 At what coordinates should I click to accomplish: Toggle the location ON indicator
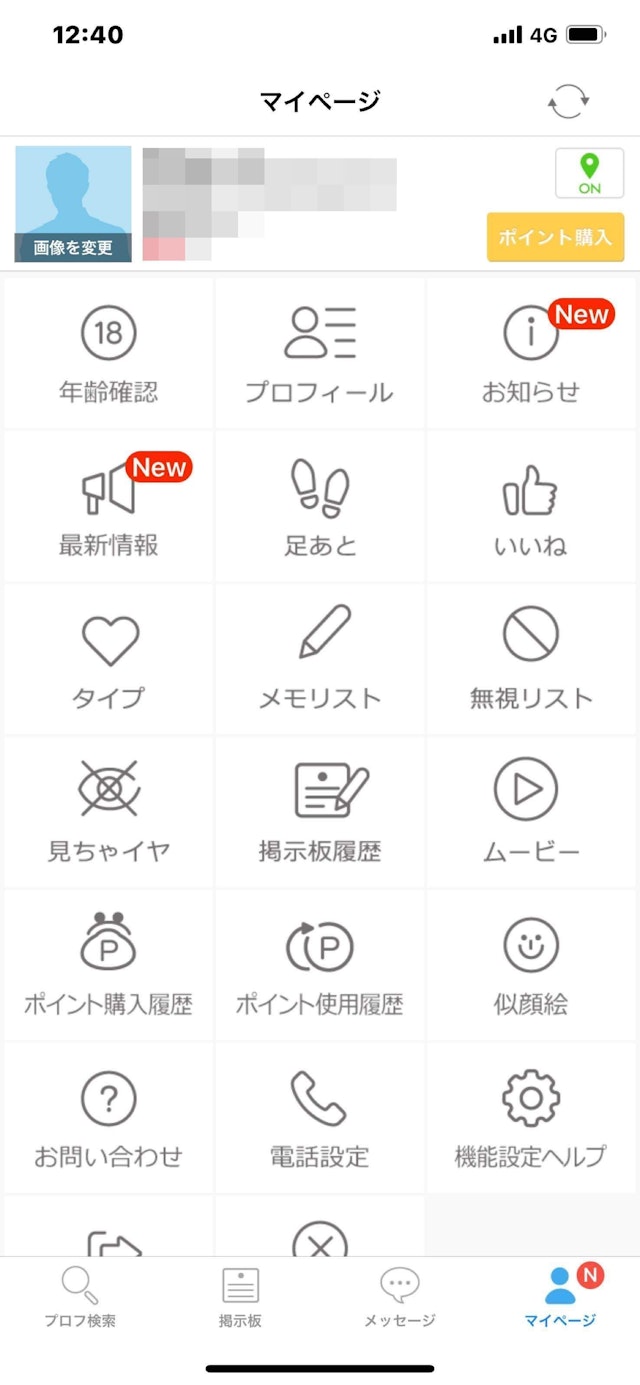589,173
